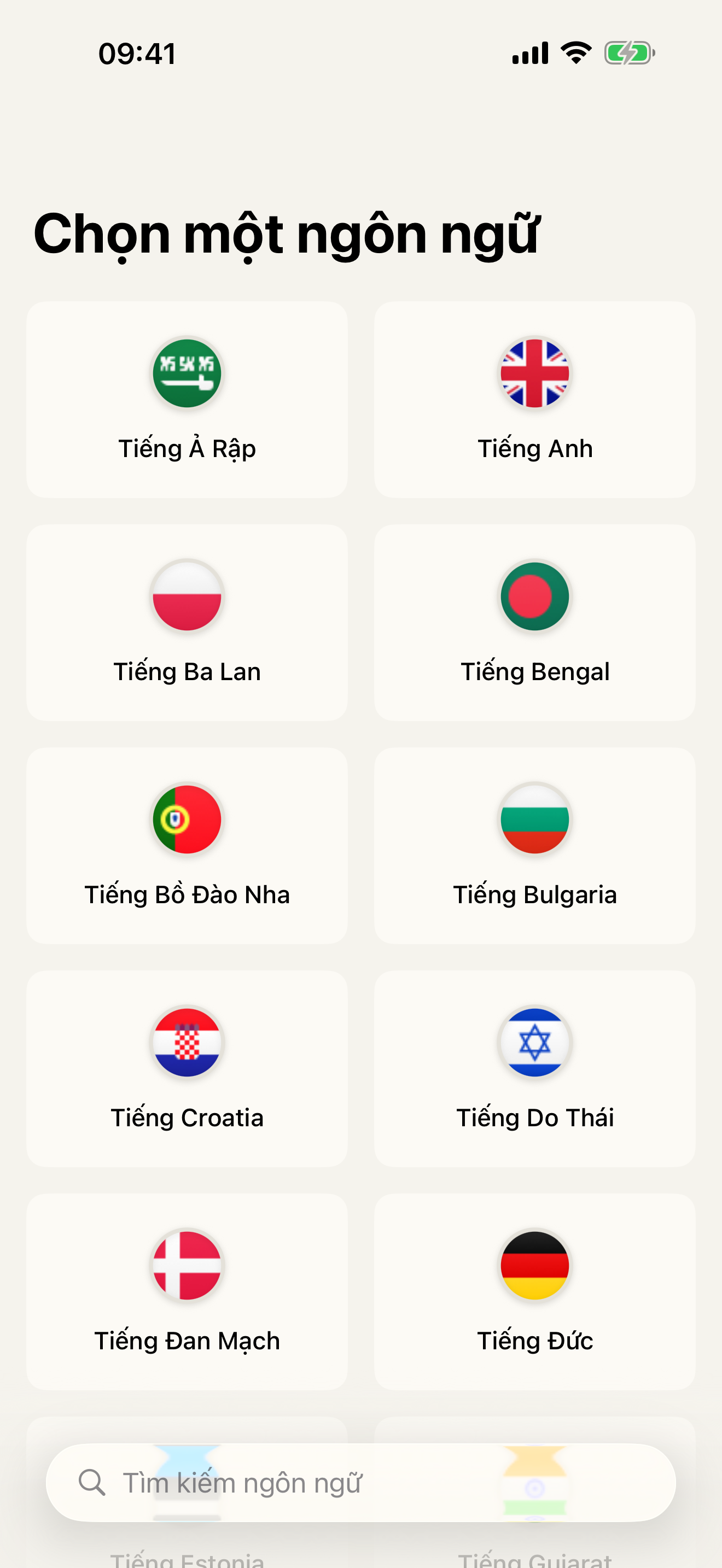Select the Tiếng Anh language card
This screenshot has width=722, height=1568.
click(535, 399)
